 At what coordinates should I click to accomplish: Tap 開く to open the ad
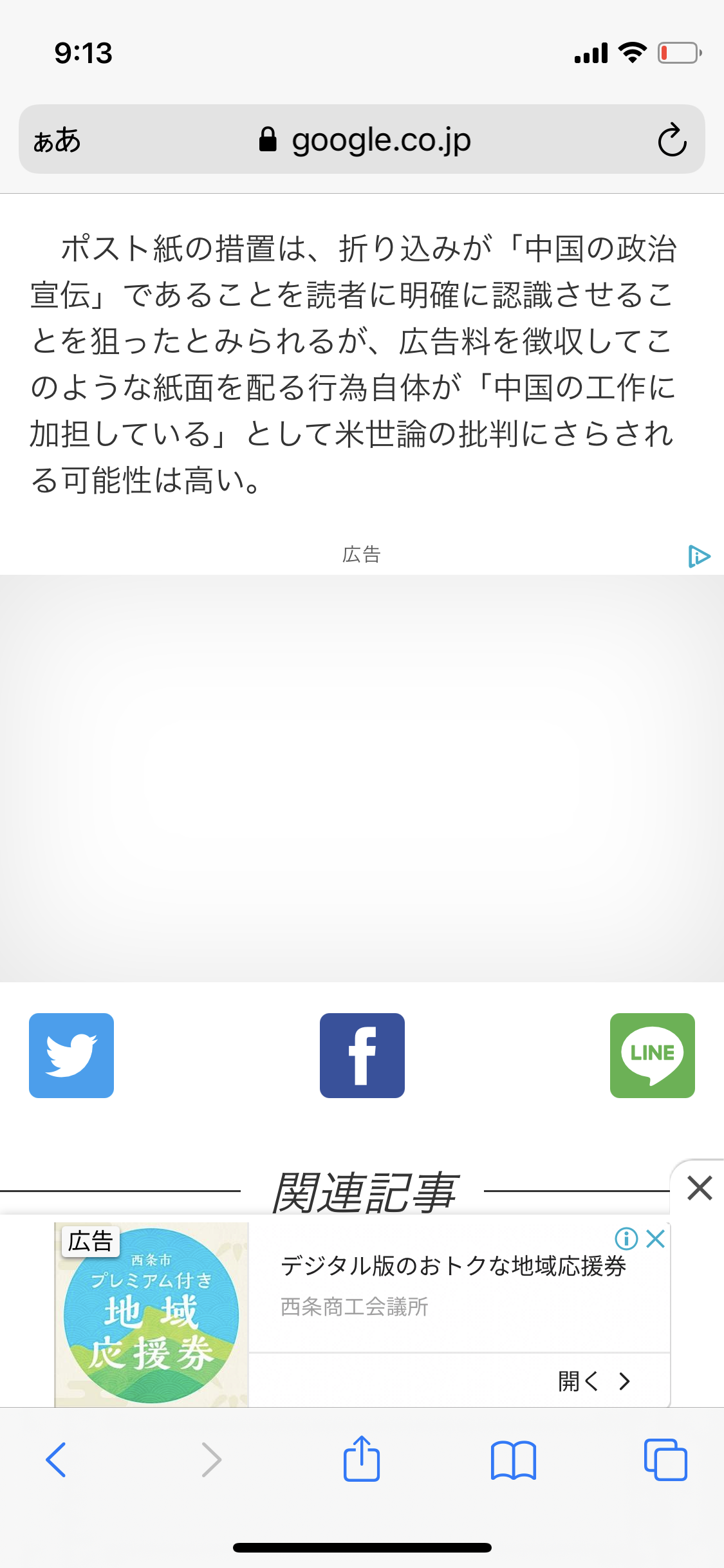coord(593,1381)
